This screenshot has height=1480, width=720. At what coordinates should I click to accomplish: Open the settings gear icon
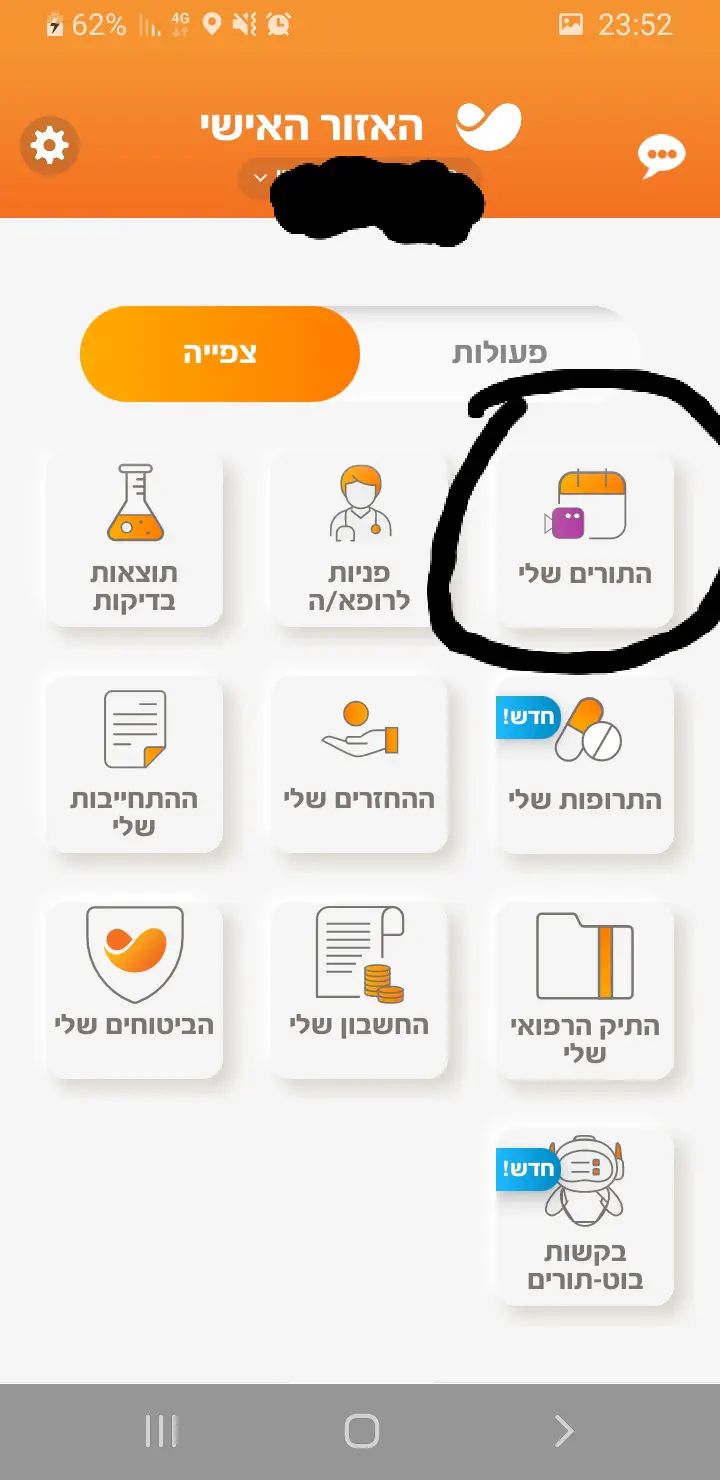(x=49, y=147)
